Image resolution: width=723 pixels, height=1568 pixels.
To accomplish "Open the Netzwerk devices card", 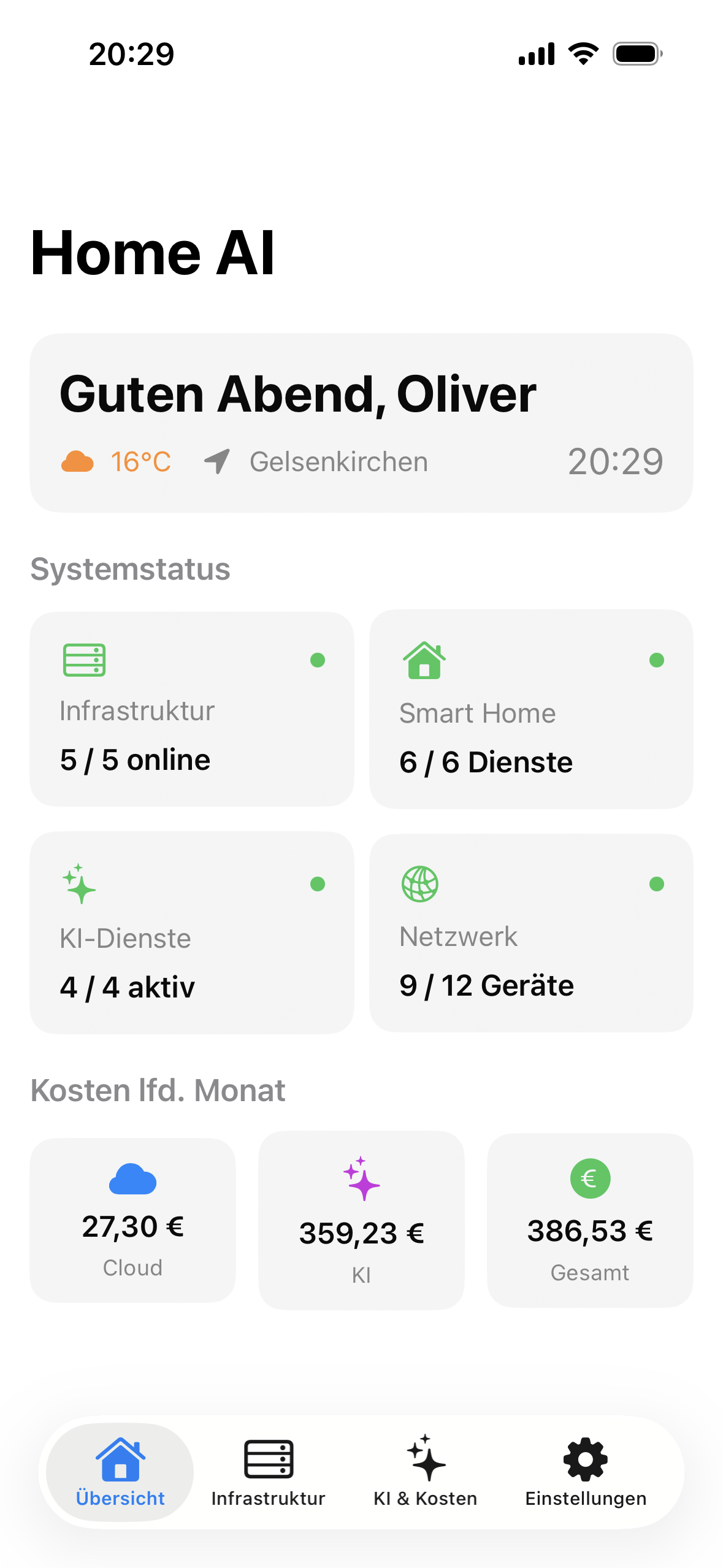I will pyautogui.click(x=531, y=932).
